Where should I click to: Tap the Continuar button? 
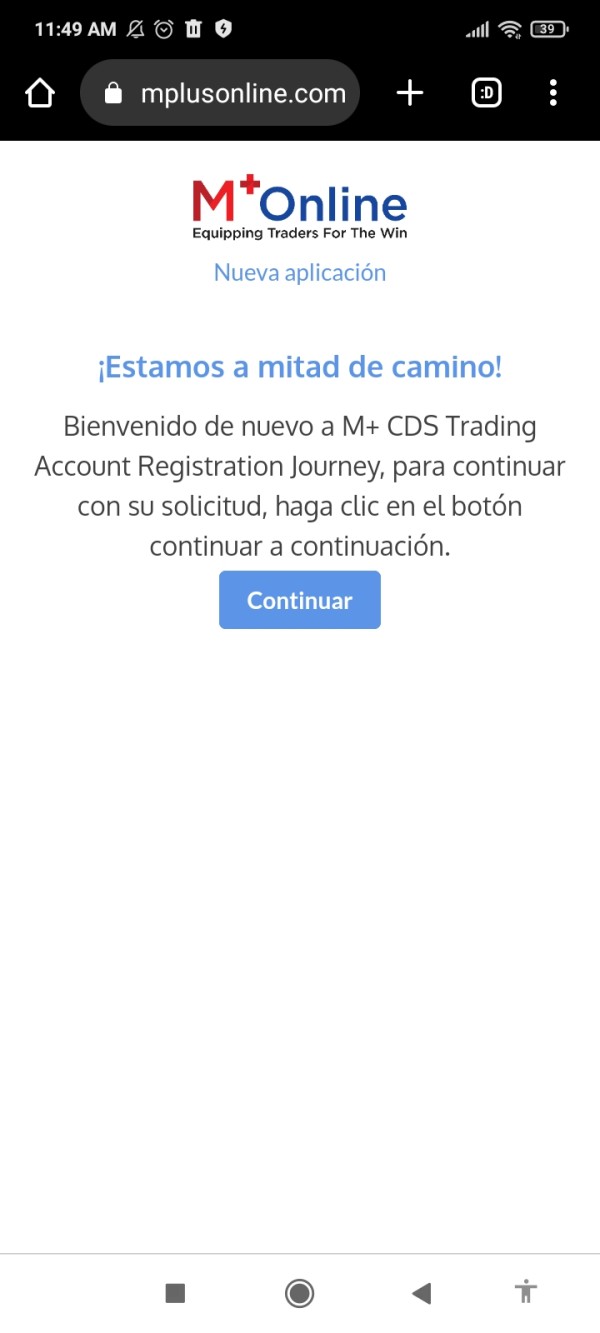coord(300,600)
